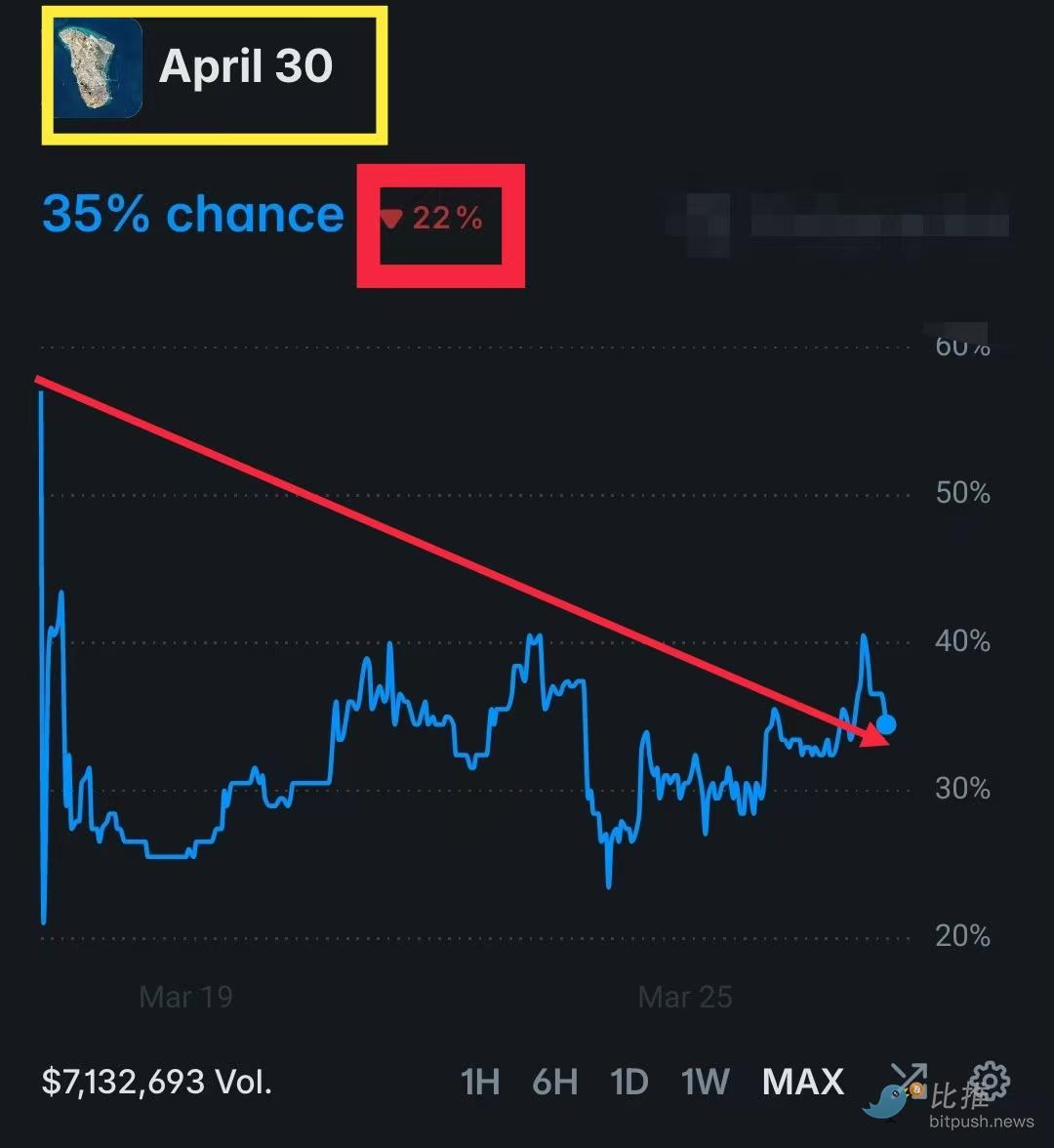Show the 1D chart range
Viewport: 1054px width, 1148px height.
[x=629, y=1082]
